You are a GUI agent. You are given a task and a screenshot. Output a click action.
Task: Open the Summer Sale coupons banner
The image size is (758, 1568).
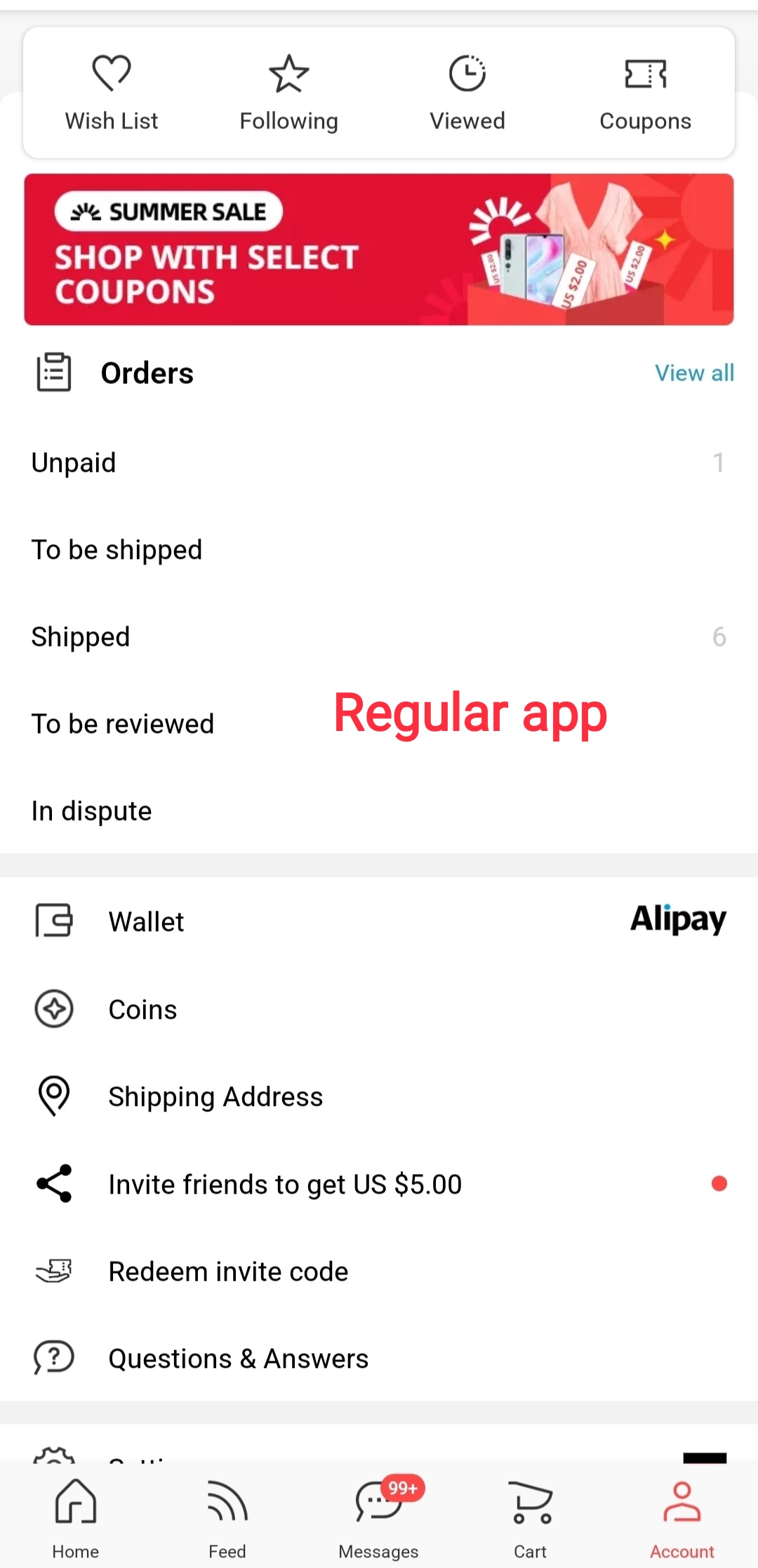(379, 249)
